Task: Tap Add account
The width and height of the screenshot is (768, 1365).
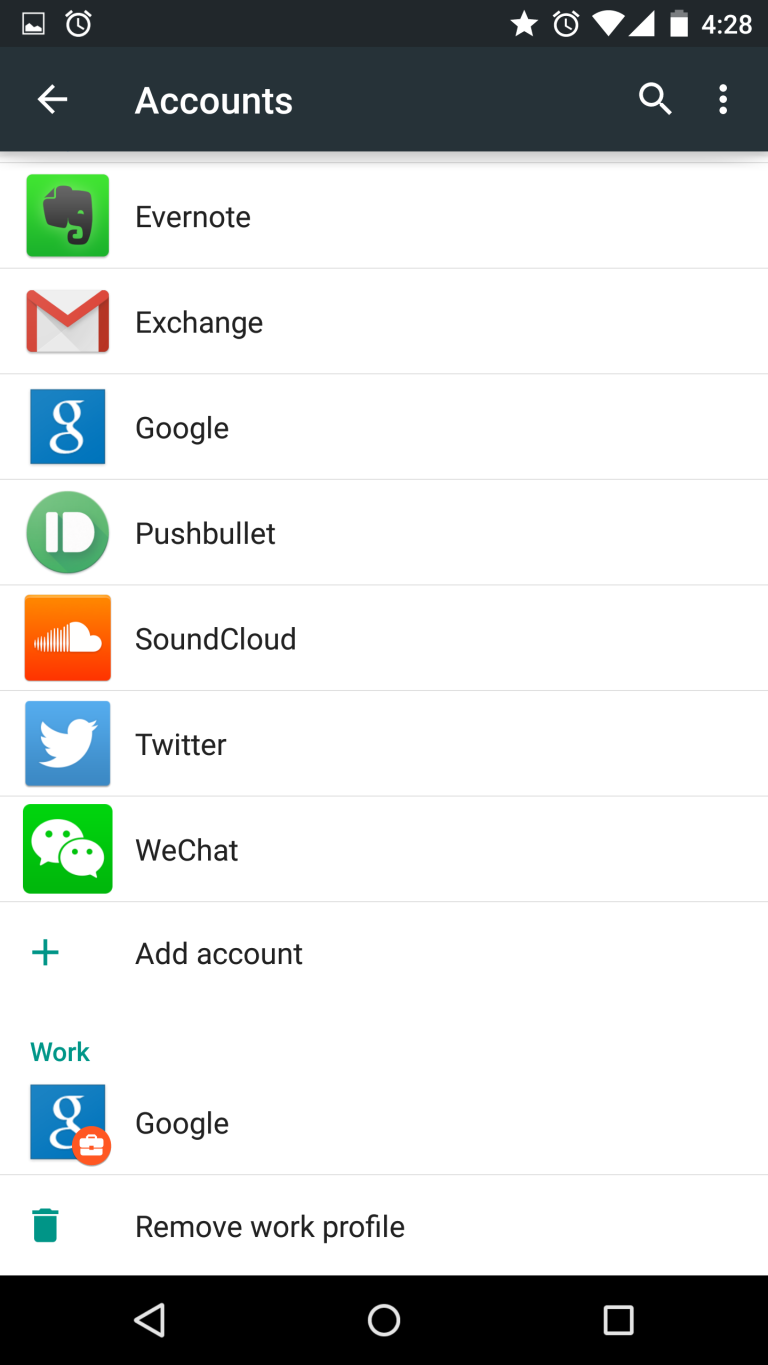Action: 218,953
